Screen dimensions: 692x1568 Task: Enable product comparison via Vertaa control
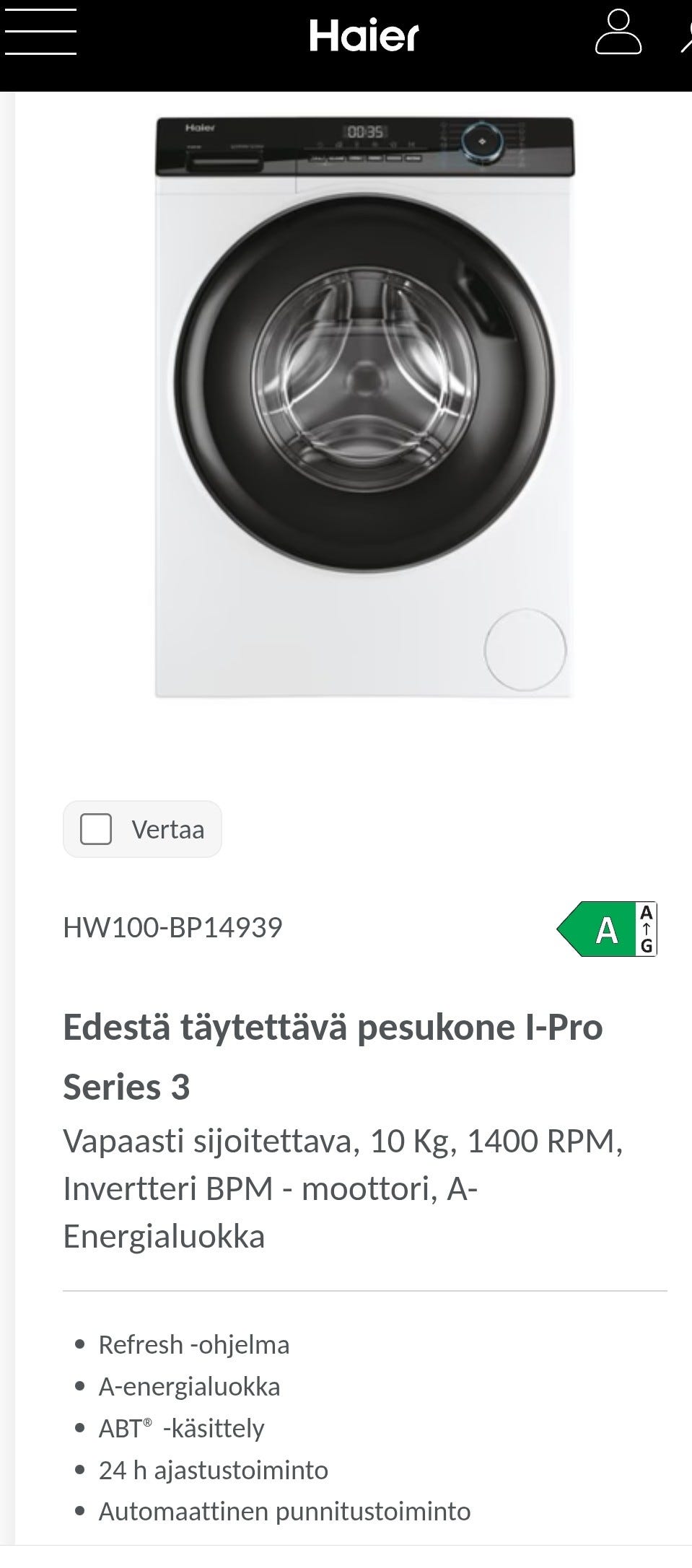142,828
